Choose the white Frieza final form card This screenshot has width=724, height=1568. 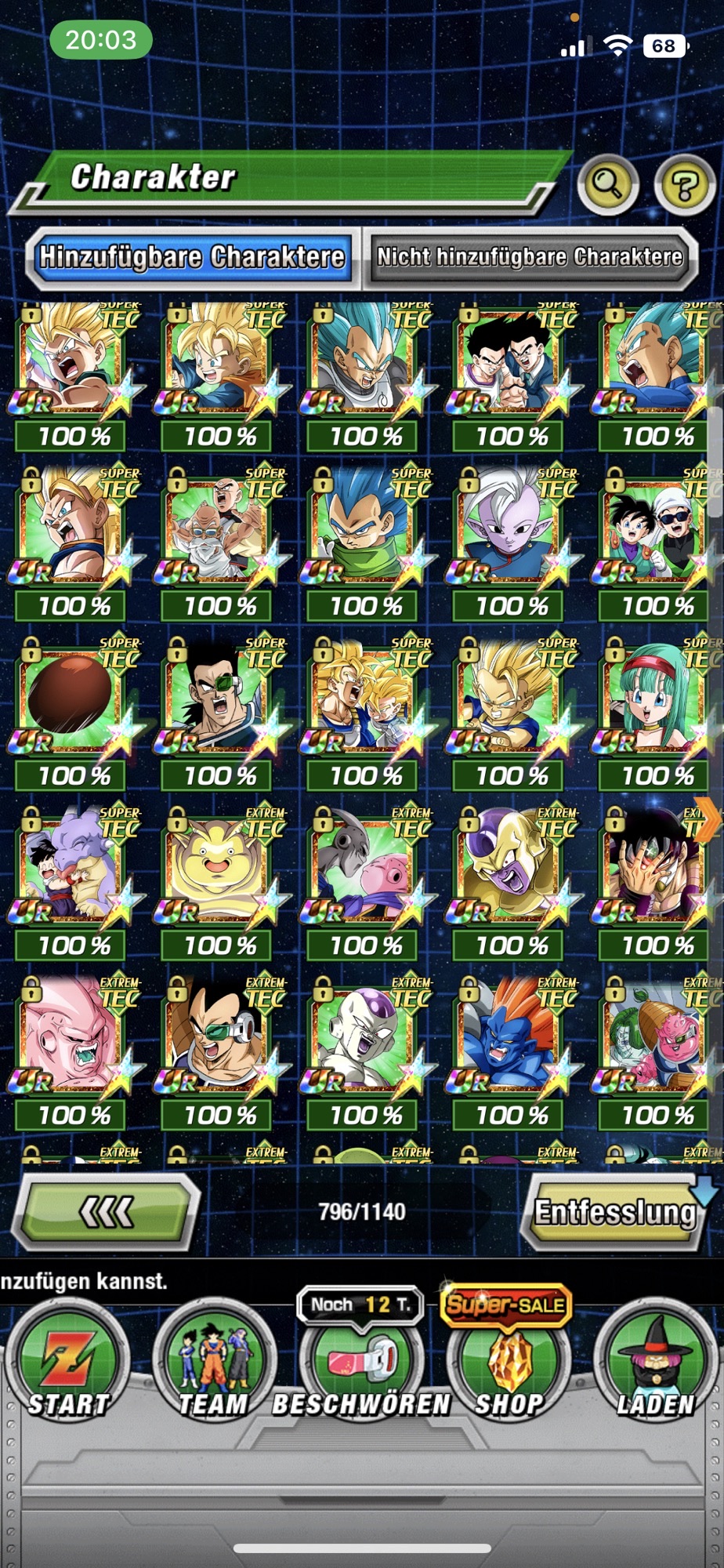[x=365, y=1051]
